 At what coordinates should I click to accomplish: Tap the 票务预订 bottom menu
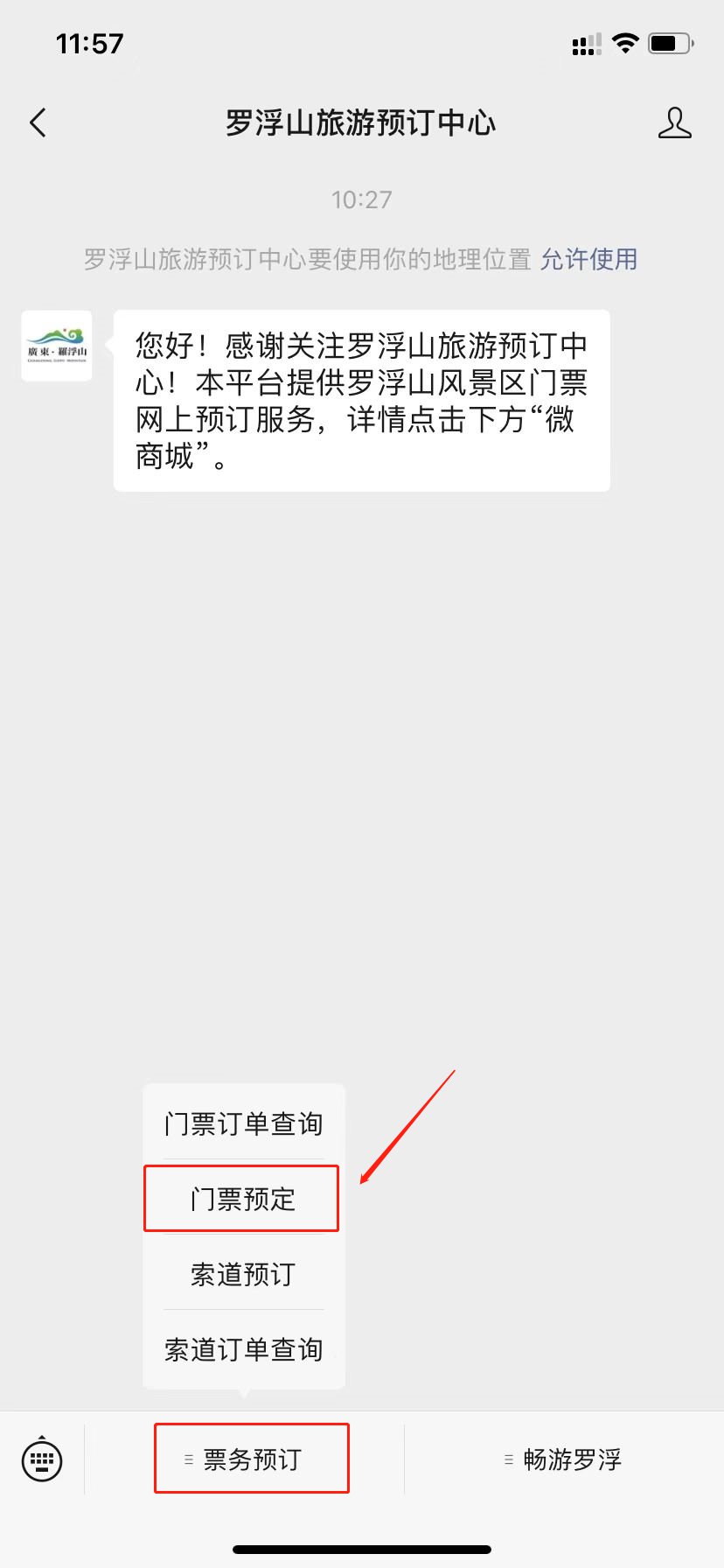(x=252, y=1459)
